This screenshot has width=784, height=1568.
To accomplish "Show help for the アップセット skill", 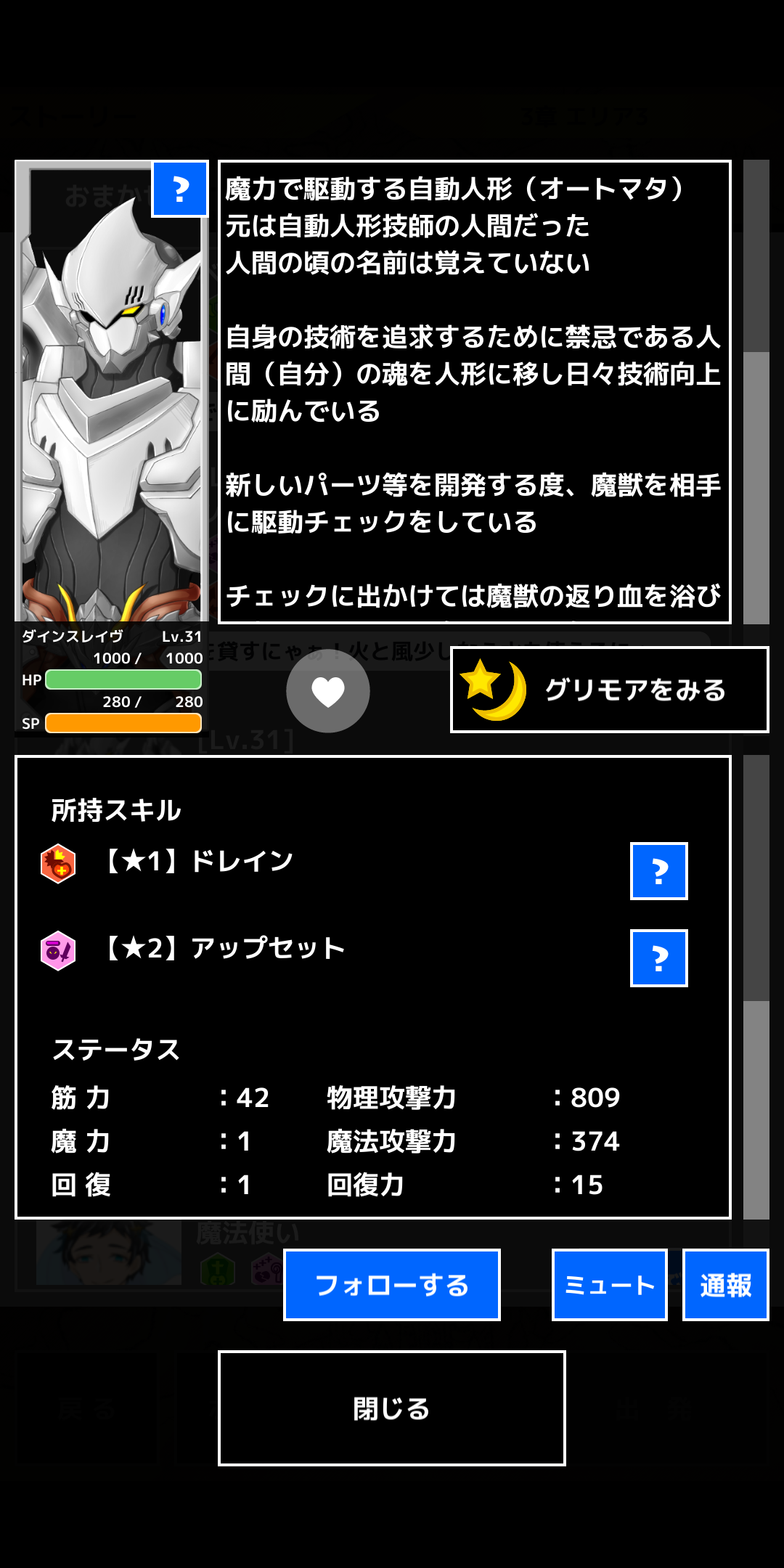I will coord(659,958).
